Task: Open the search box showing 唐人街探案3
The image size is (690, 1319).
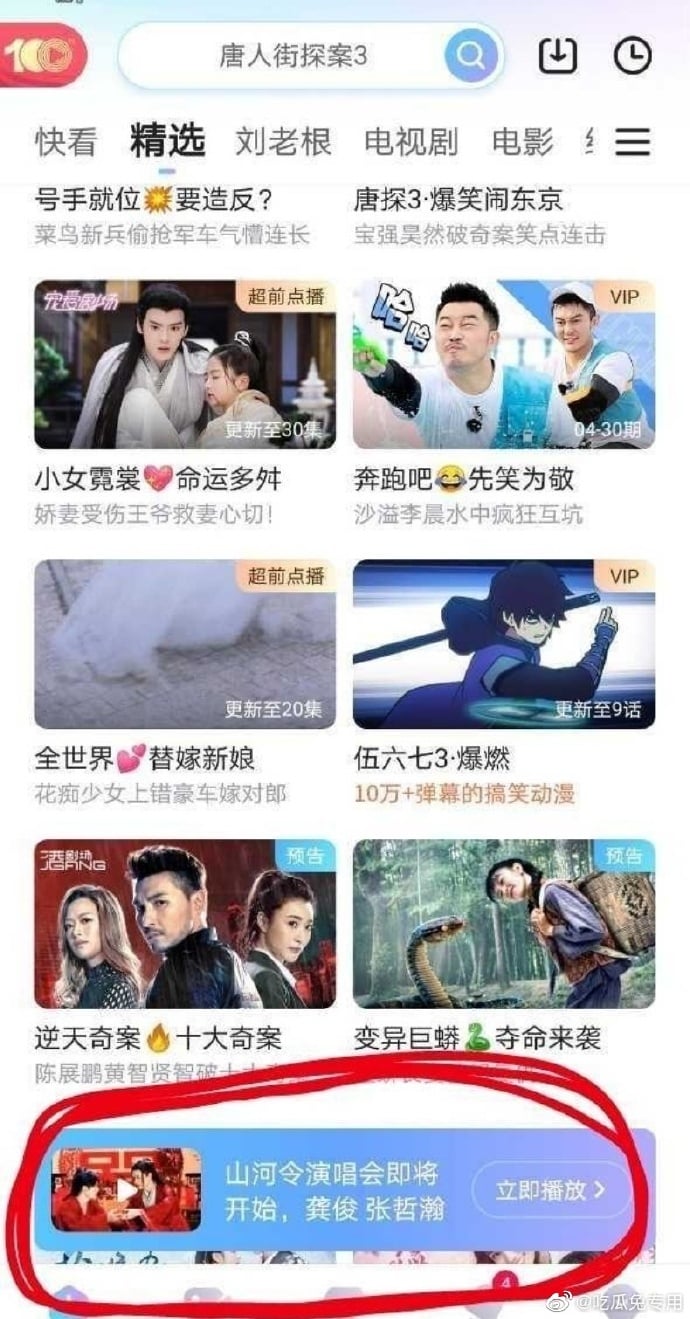Action: pos(292,56)
